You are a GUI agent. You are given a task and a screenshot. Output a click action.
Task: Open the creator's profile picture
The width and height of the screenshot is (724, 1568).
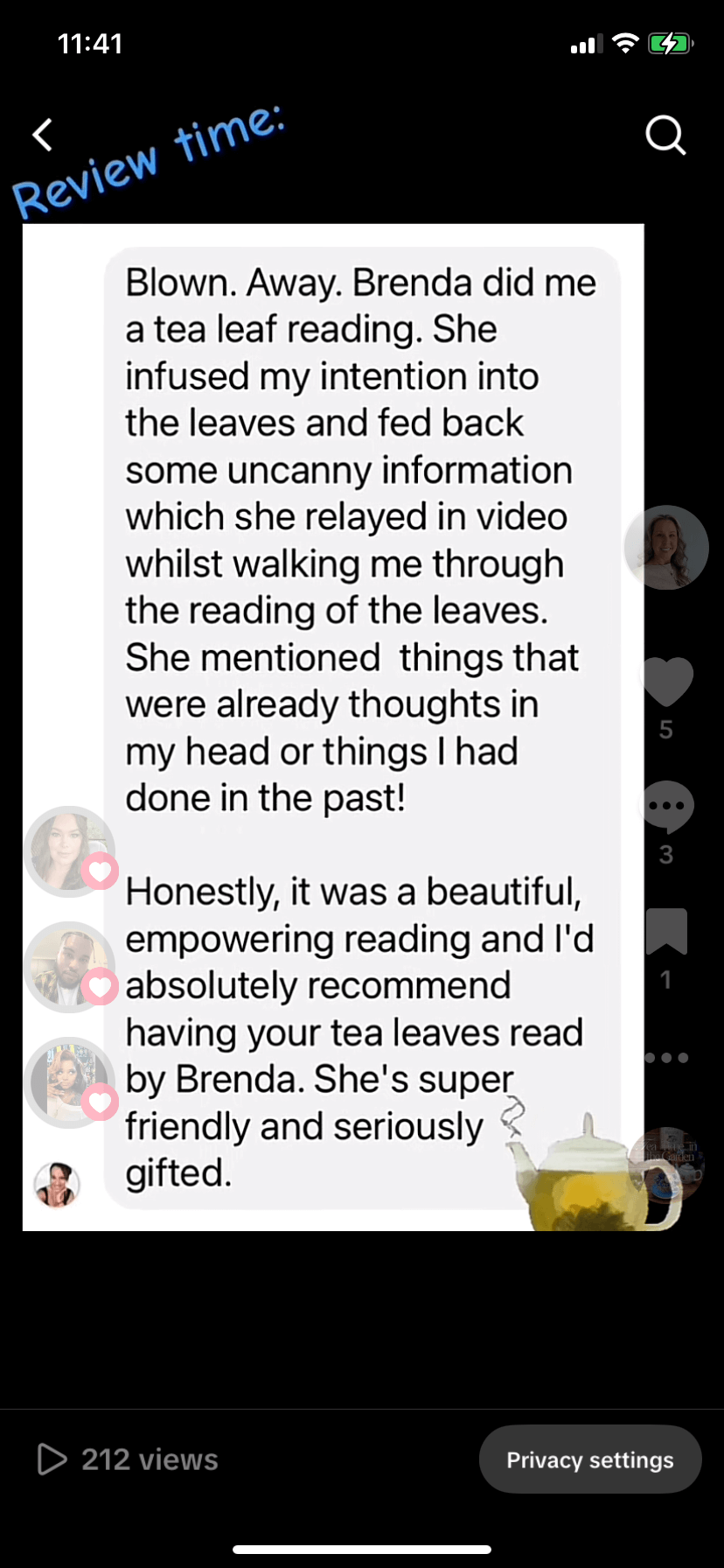click(666, 548)
